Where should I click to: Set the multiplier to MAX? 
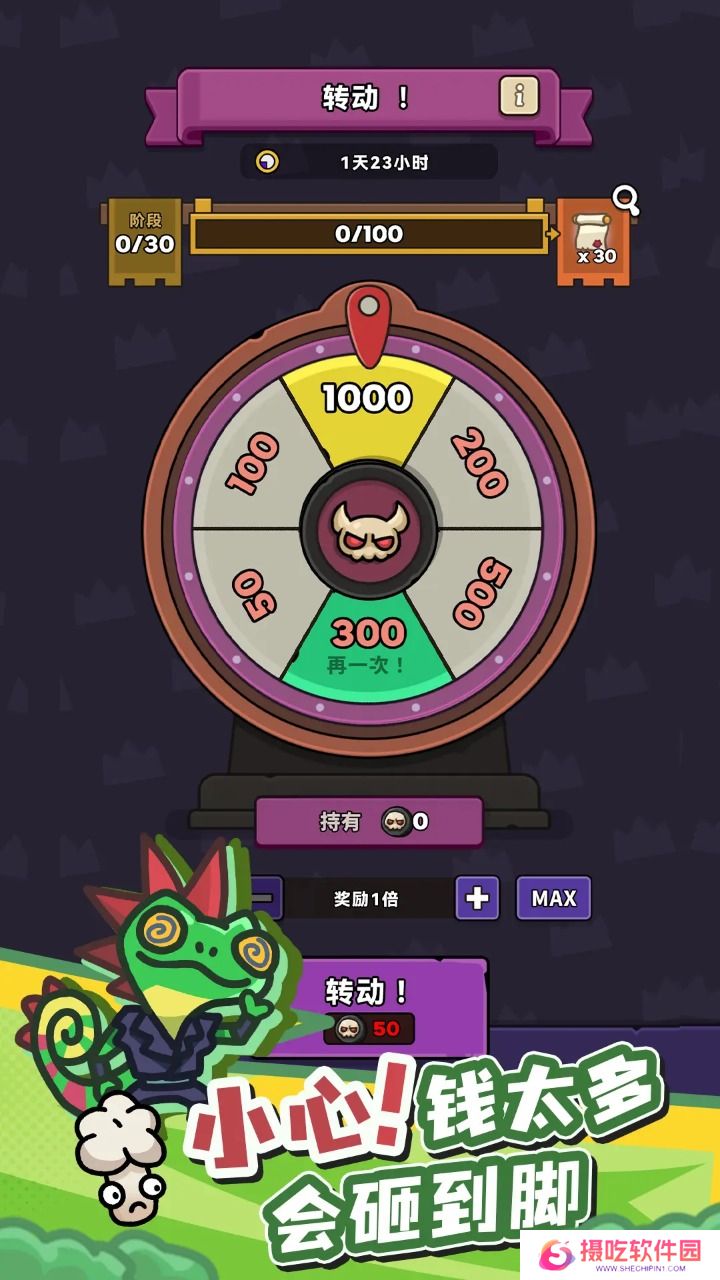pyautogui.click(x=553, y=898)
